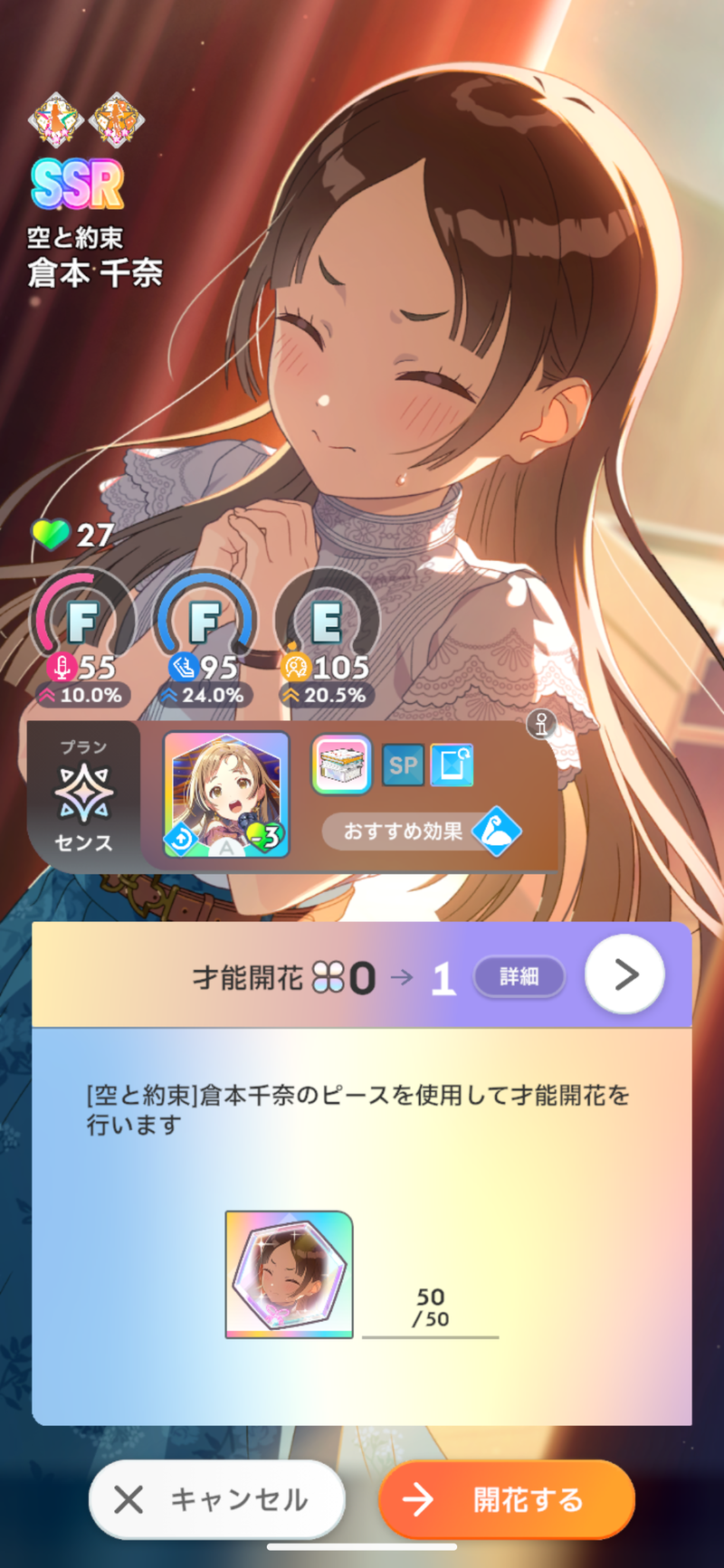Open 詳細 details for 才能開花
The image size is (724, 1568).
click(519, 976)
